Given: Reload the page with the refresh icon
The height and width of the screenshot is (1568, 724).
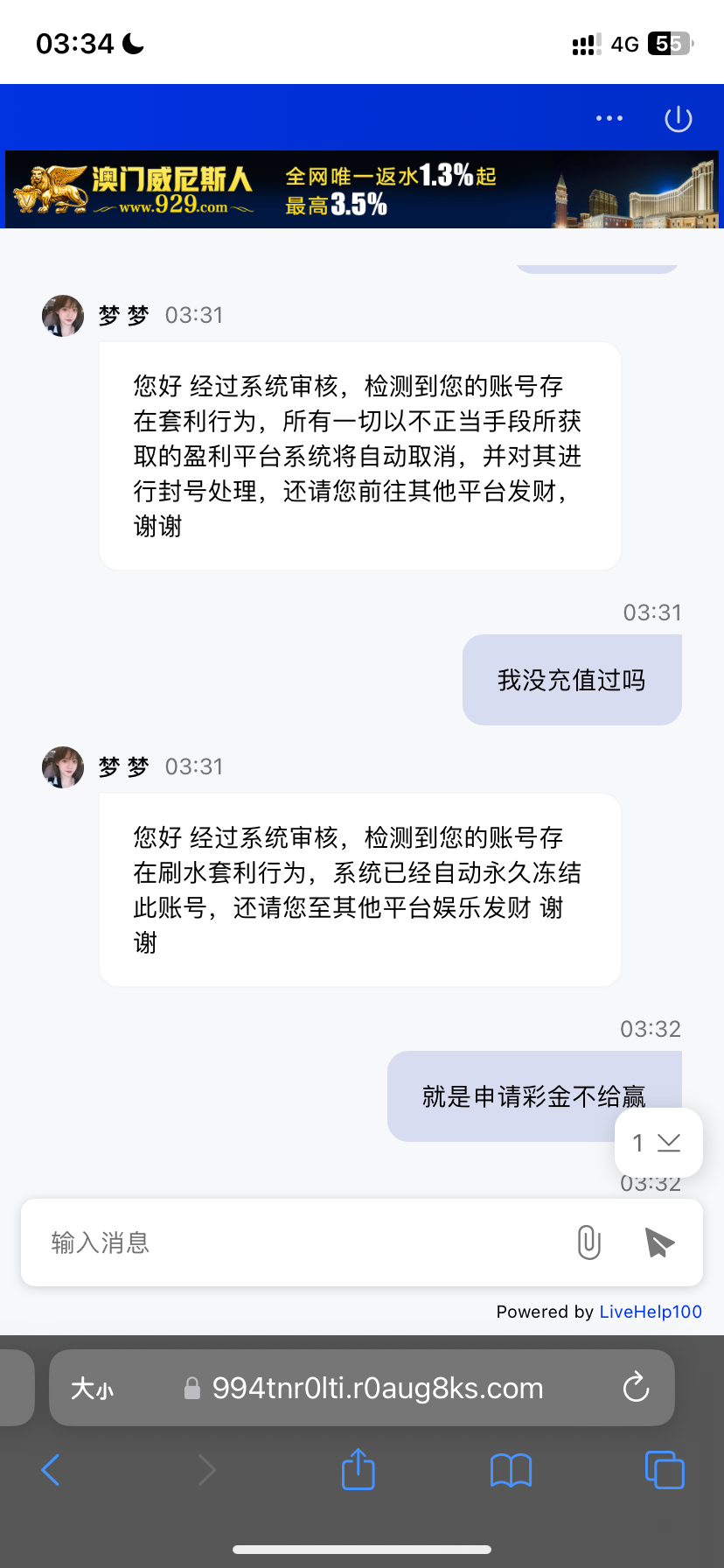Looking at the screenshot, I should pos(636,1387).
